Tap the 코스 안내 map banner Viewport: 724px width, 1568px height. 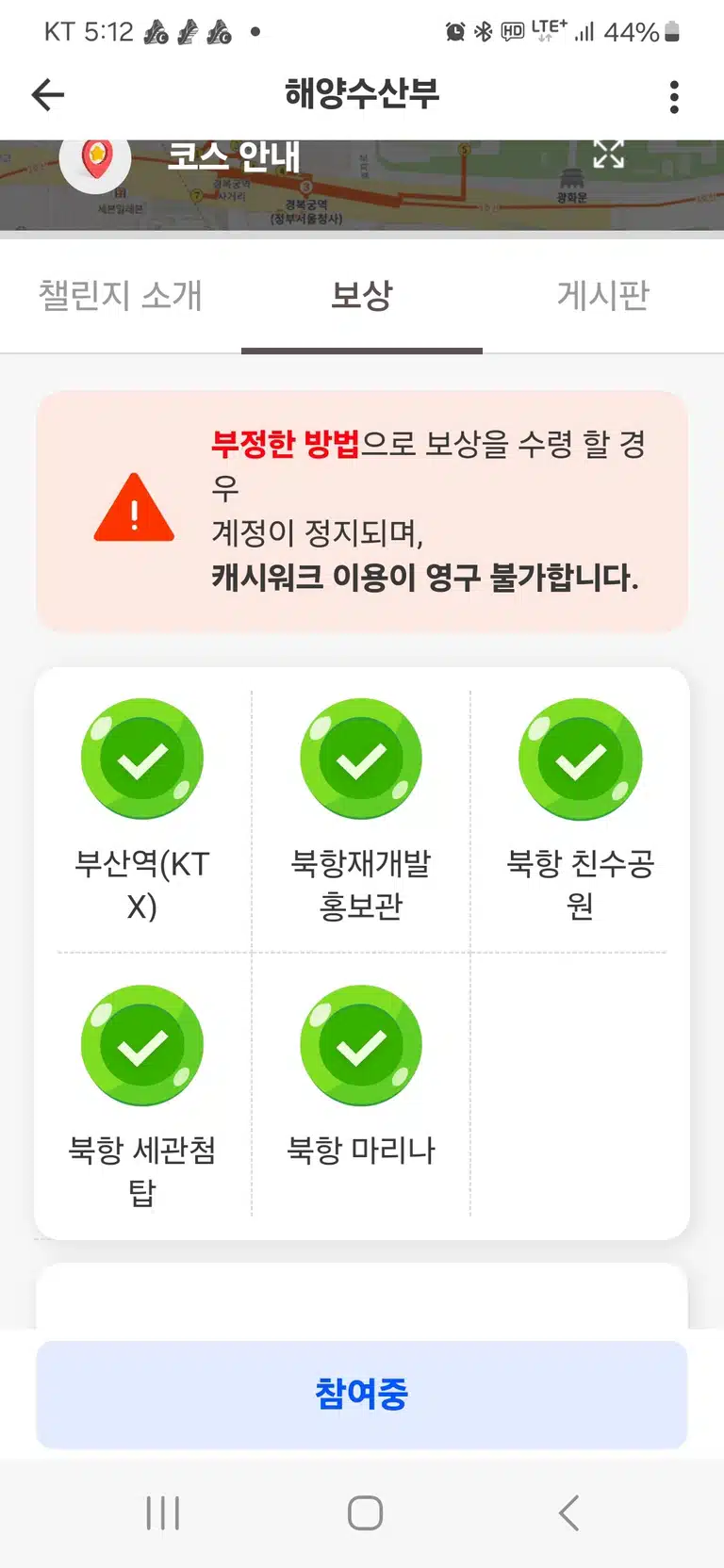pyautogui.click(x=362, y=185)
